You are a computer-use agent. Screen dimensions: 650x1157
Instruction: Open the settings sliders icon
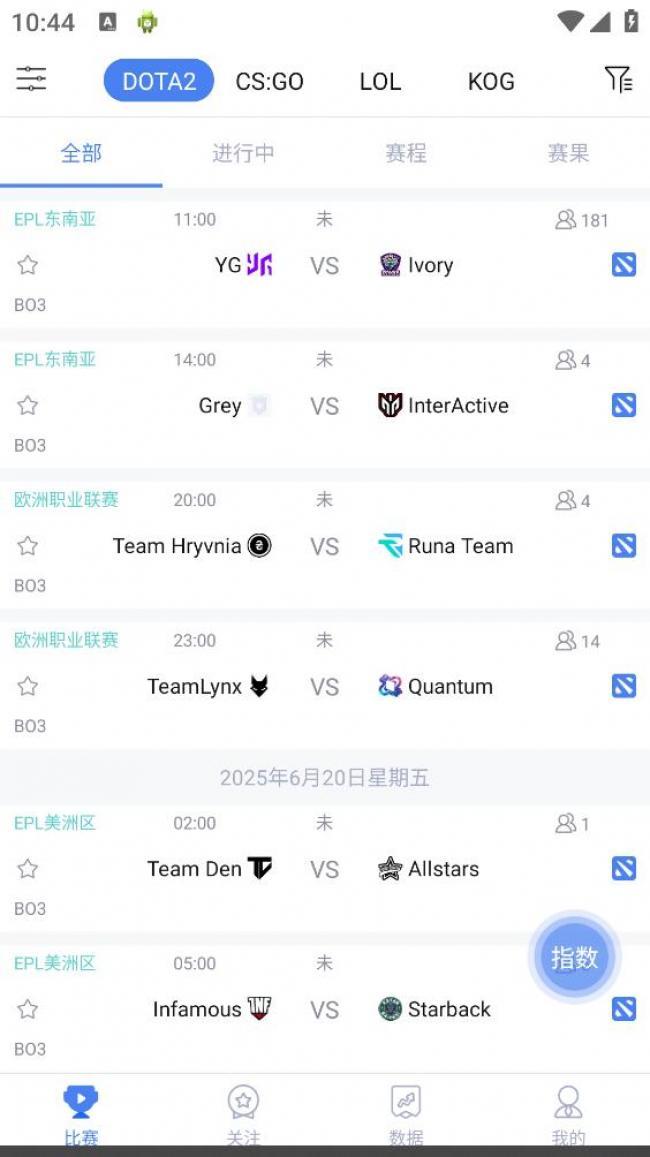point(31,78)
